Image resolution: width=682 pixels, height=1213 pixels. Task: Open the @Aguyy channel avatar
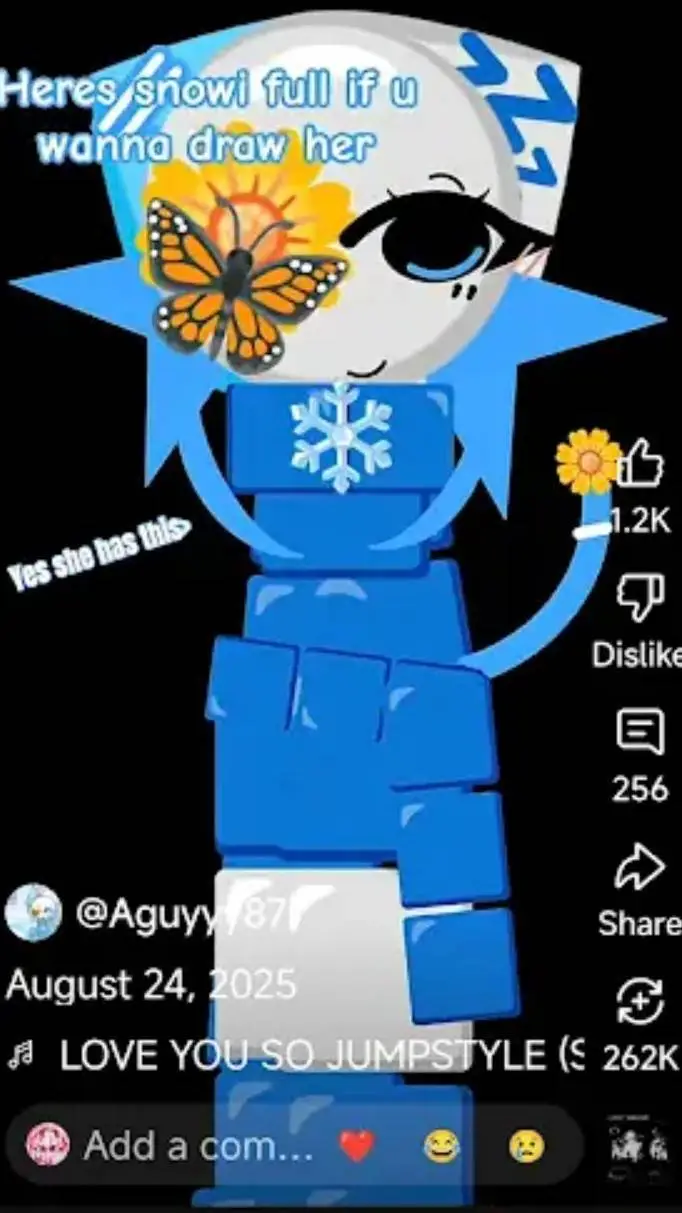pos(33,914)
